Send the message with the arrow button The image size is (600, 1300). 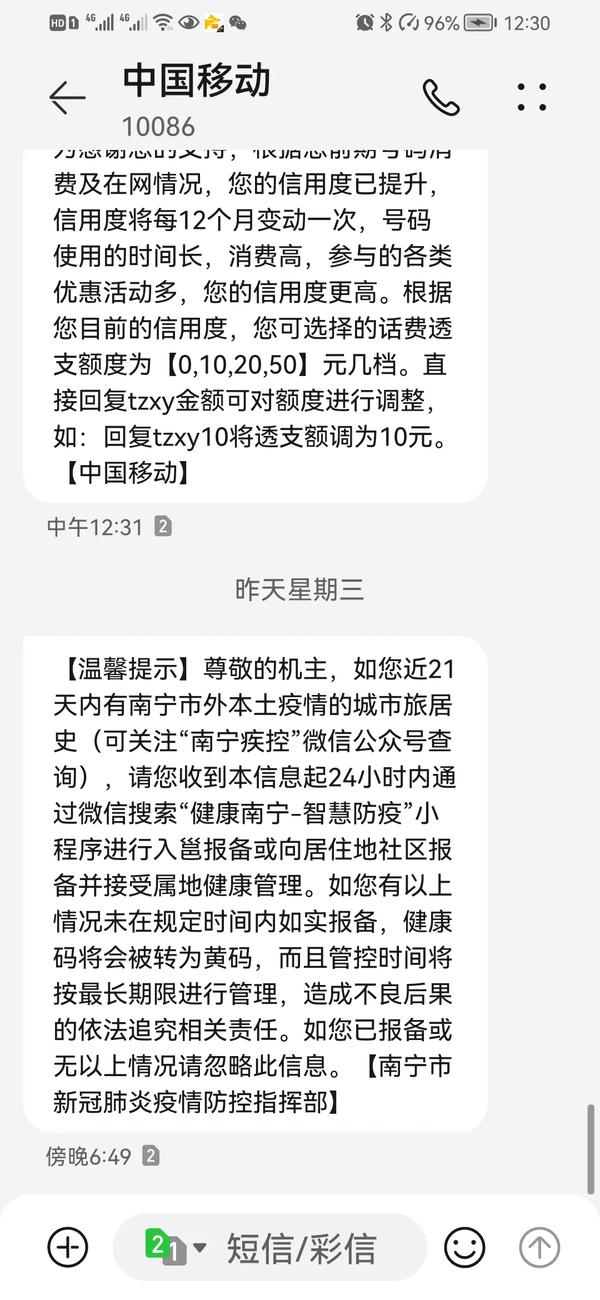(x=540, y=1246)
